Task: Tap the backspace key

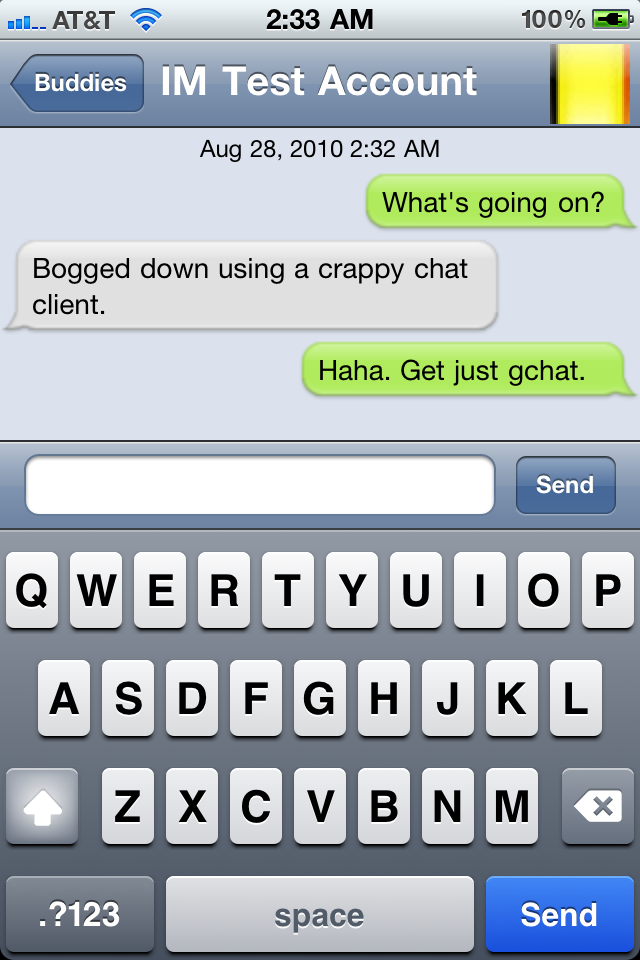Action: (598, 807)
